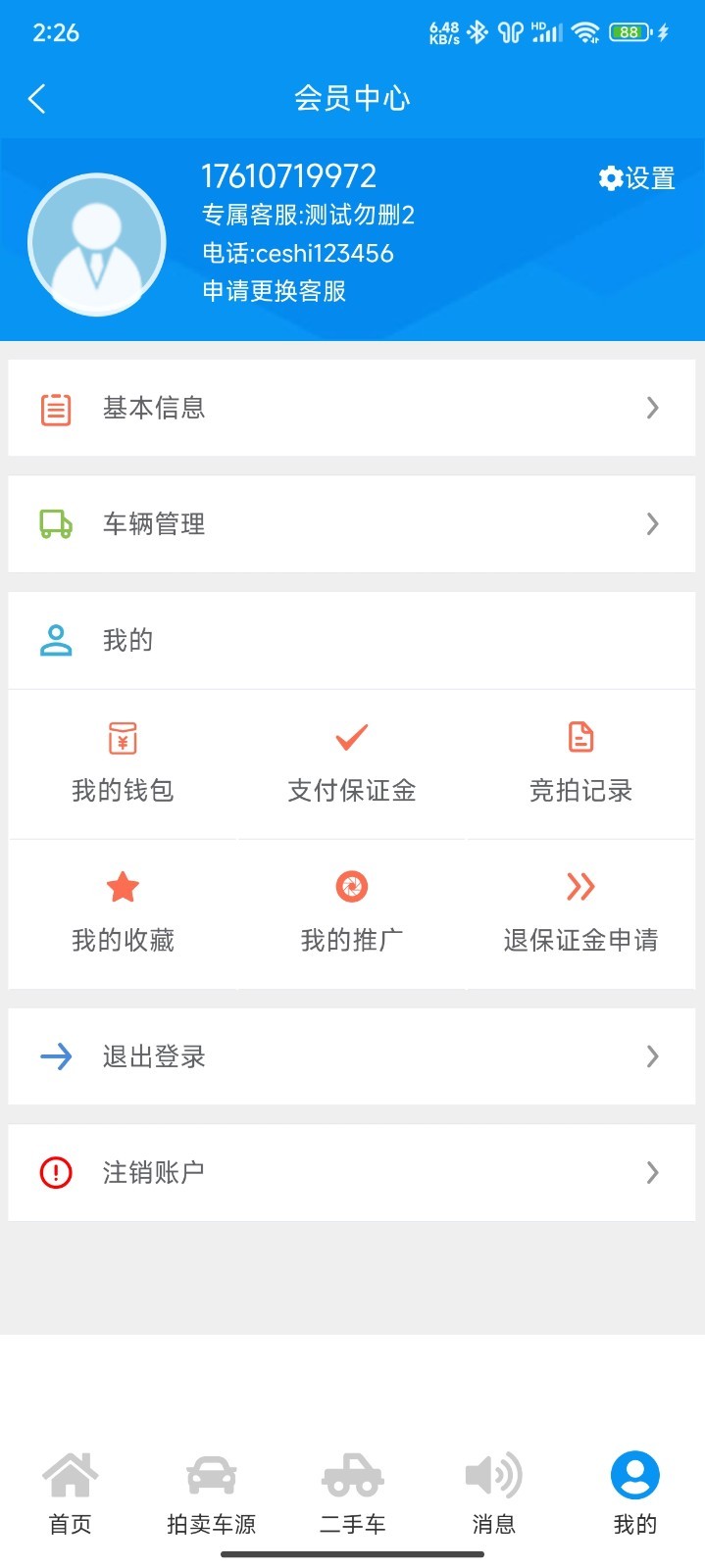Open 我的钱包
The height and width of the screenshot is (1568, 705).
[123, 764]
